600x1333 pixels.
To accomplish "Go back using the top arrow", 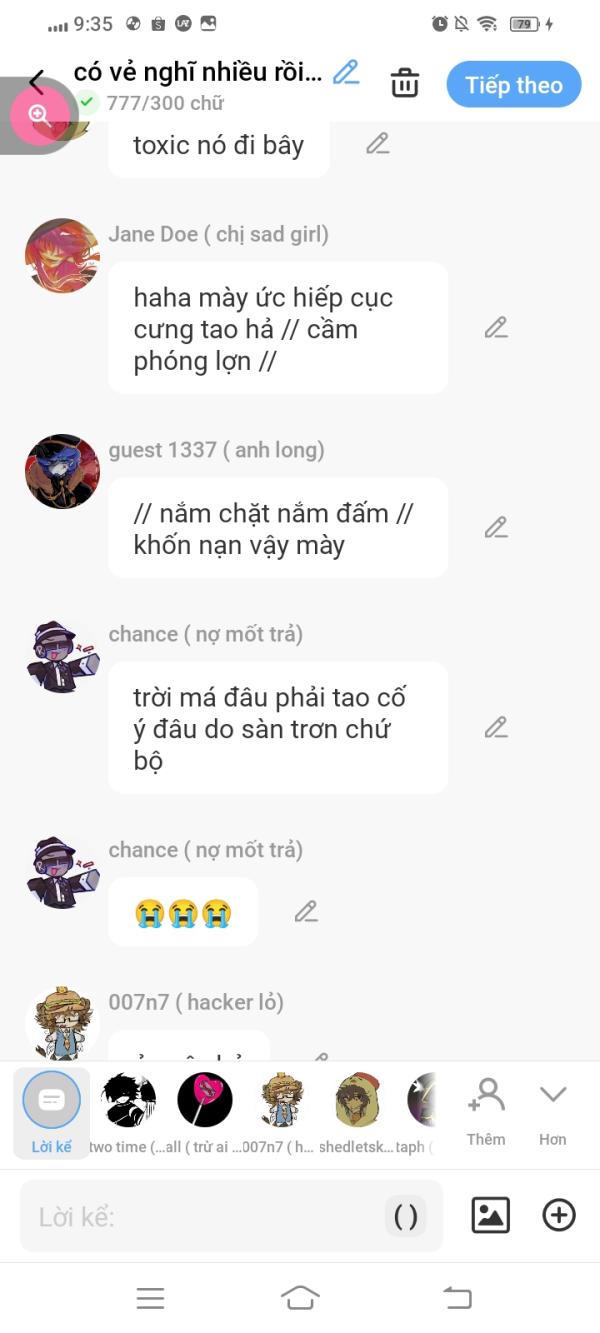I will [x=37, y=81].
